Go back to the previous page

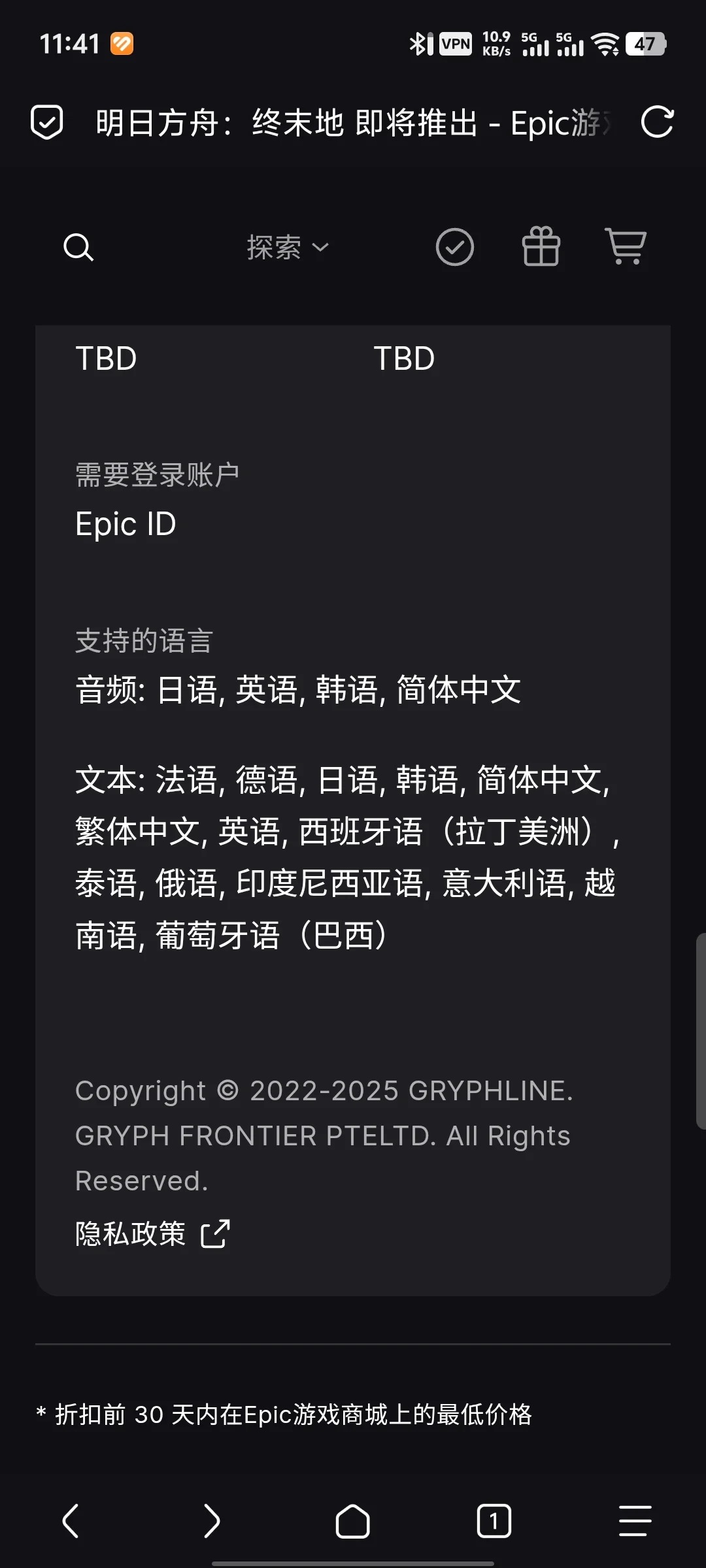click(71, 1521)
